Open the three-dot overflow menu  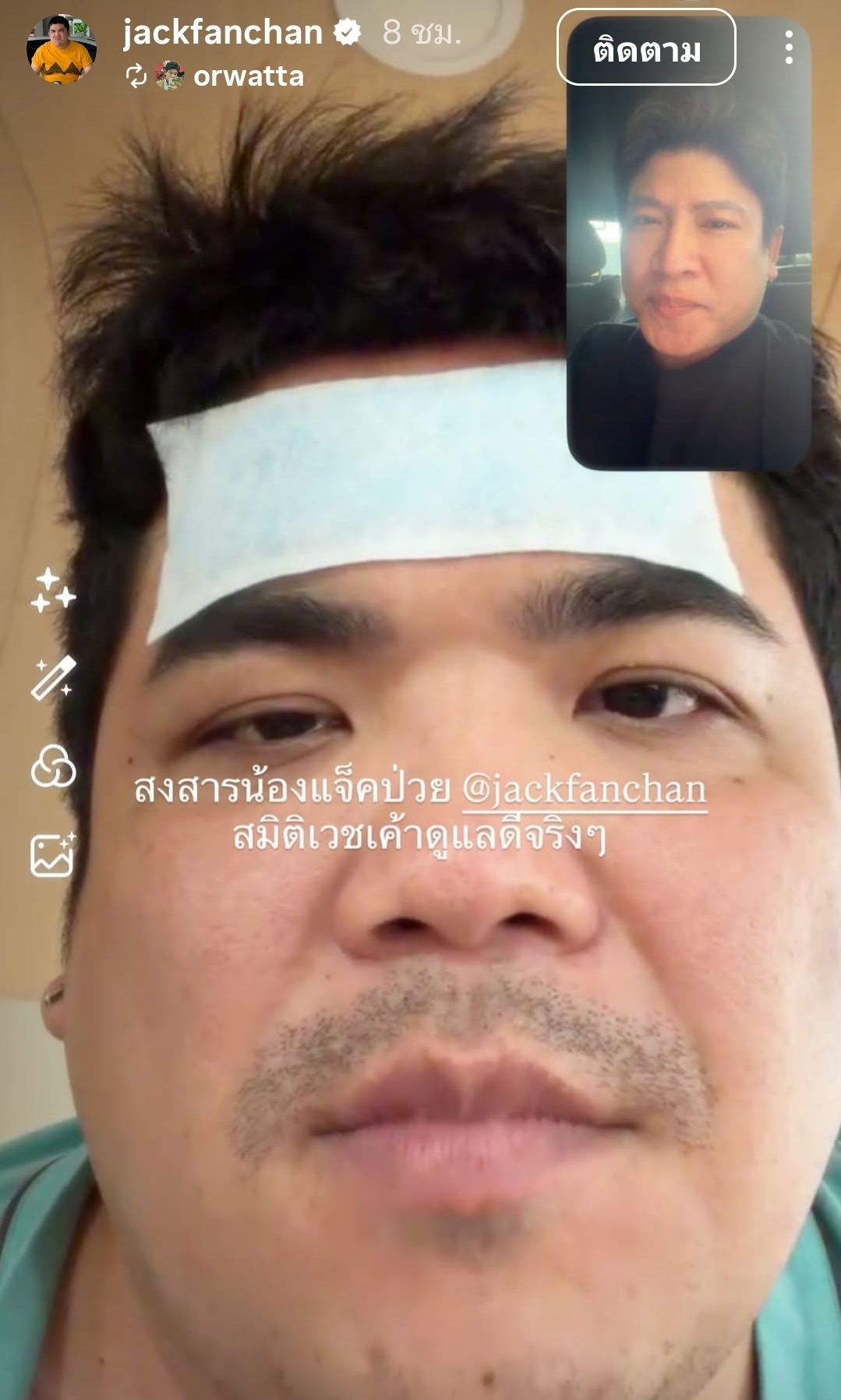coord(789,48)
